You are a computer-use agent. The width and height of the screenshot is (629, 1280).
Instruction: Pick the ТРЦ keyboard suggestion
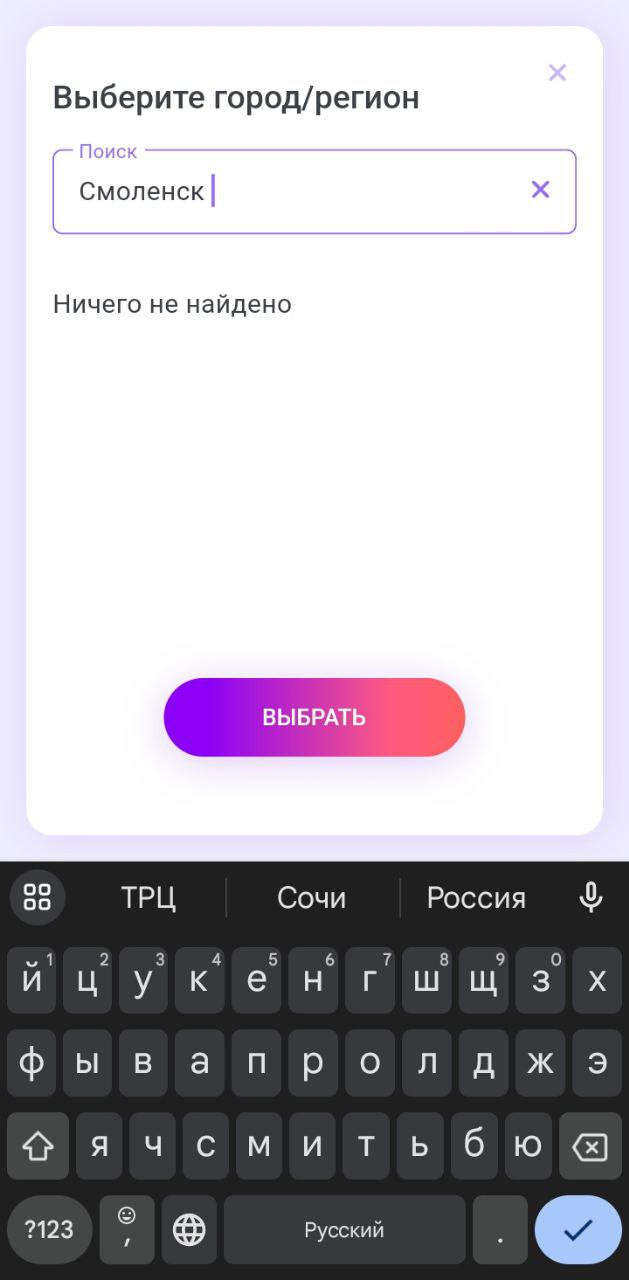pos(148,898)
